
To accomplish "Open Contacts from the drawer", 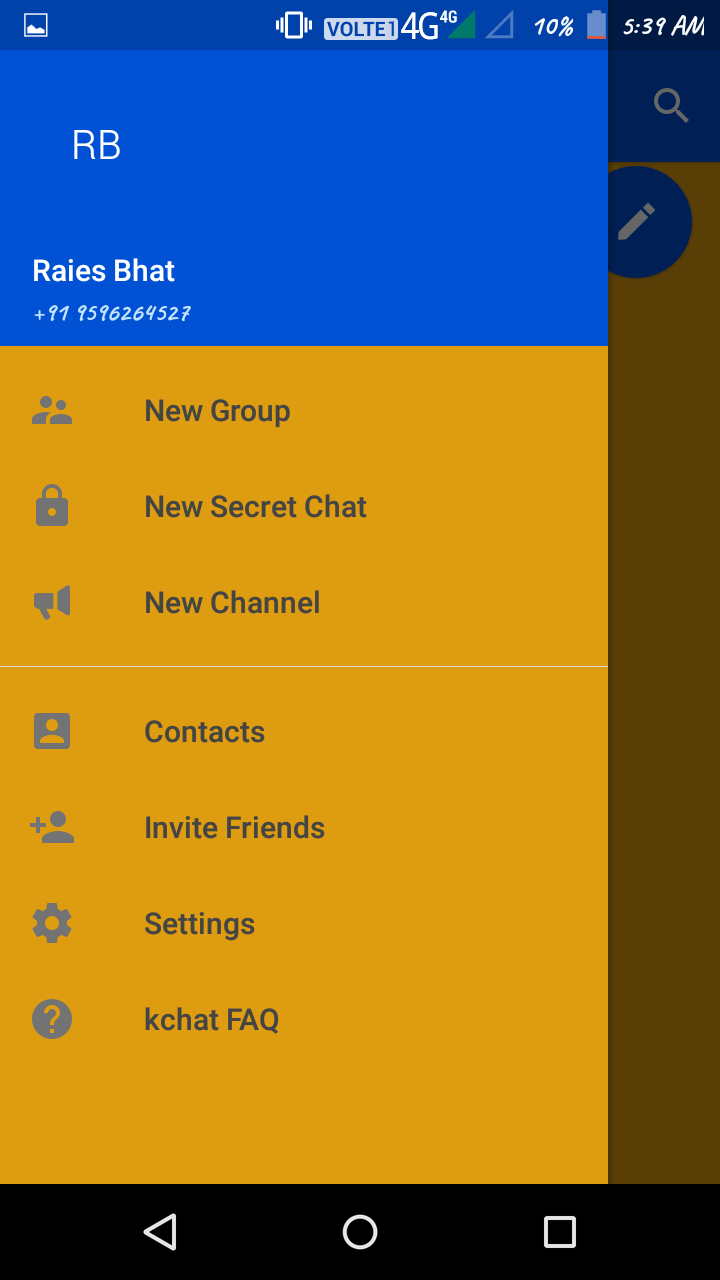I will tap(204, 731).
